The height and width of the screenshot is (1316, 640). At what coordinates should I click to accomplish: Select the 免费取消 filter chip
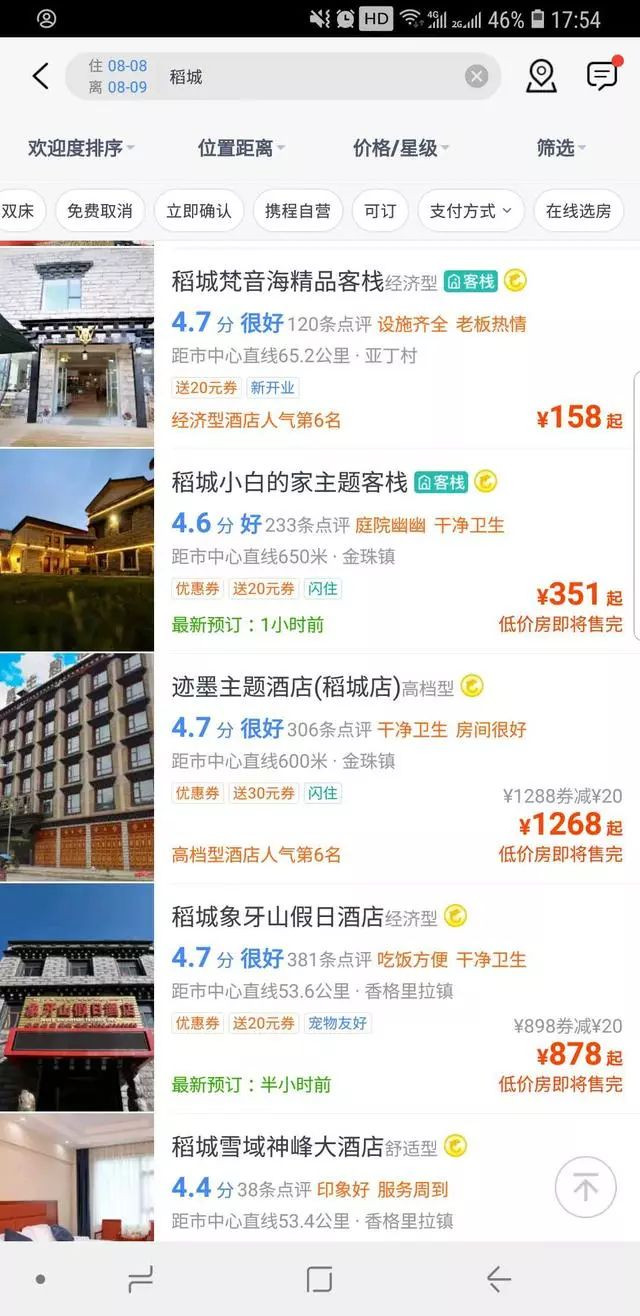[x=99, y=211]
